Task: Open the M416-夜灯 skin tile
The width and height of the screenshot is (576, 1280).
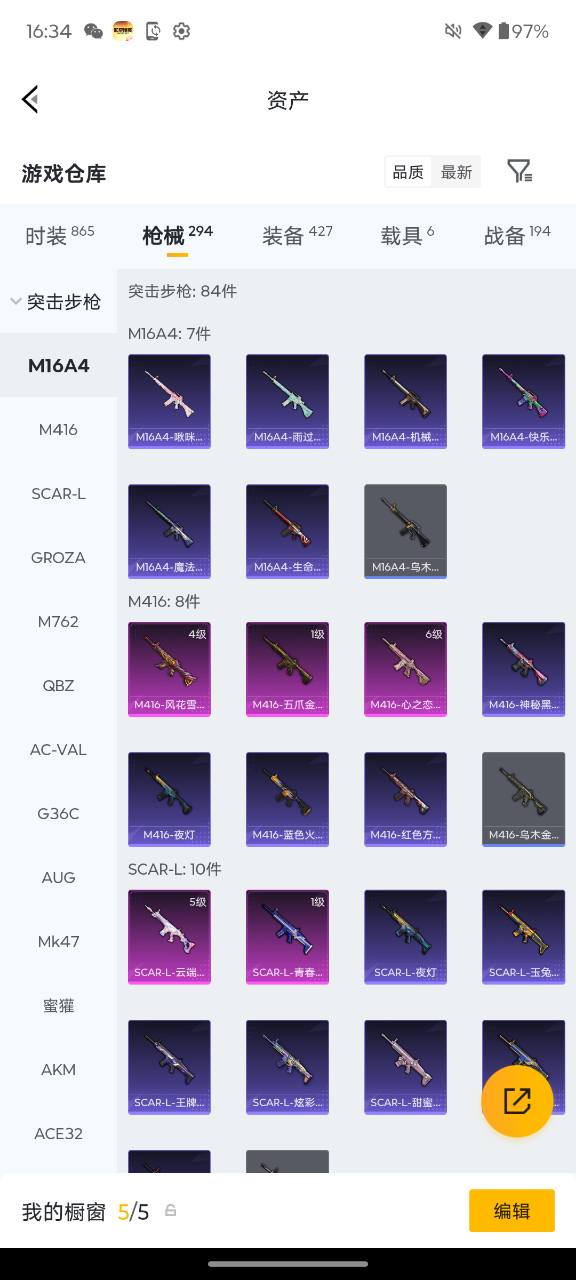Action: pos(169,799)
